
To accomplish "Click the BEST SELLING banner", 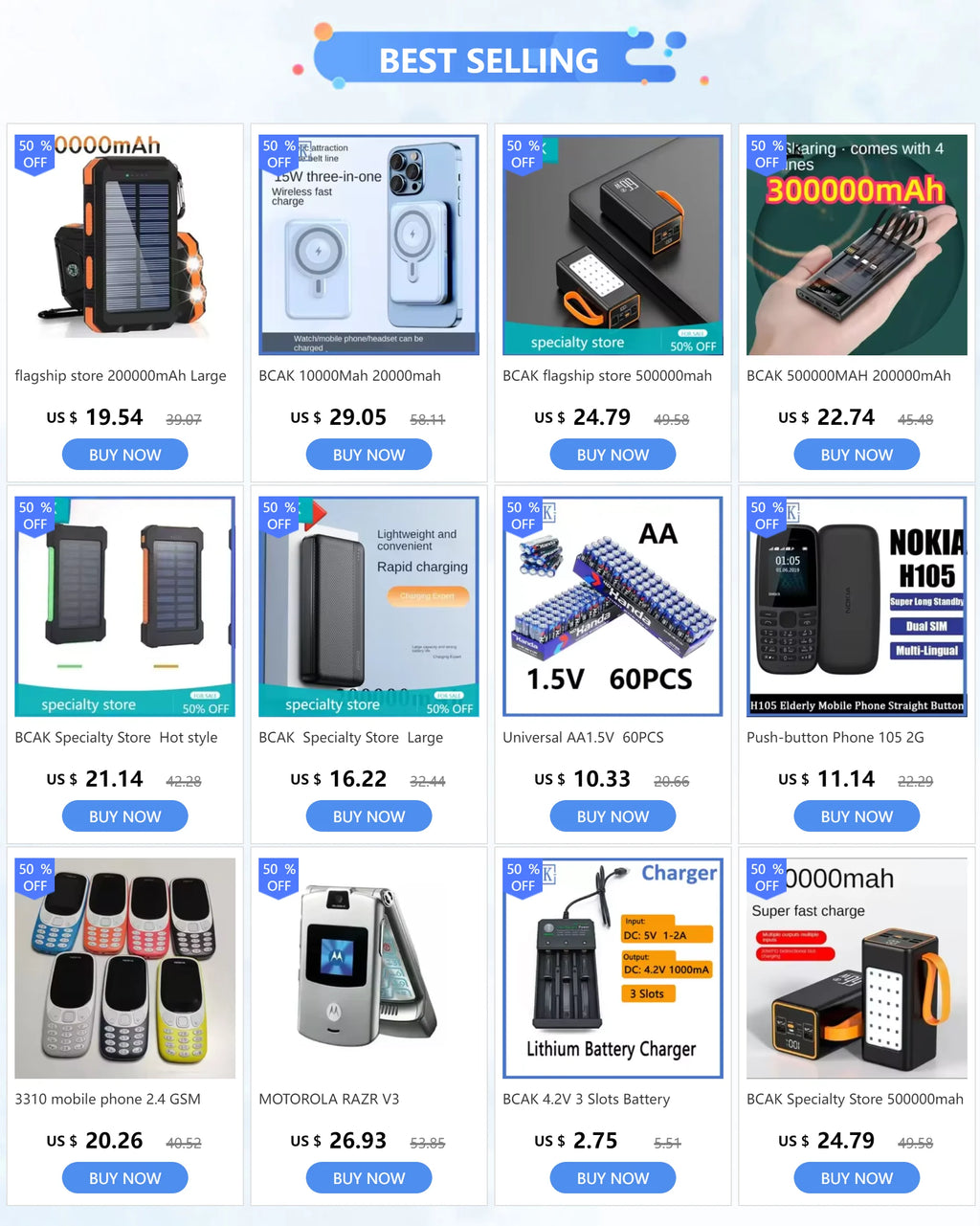I will click(490, 59).
